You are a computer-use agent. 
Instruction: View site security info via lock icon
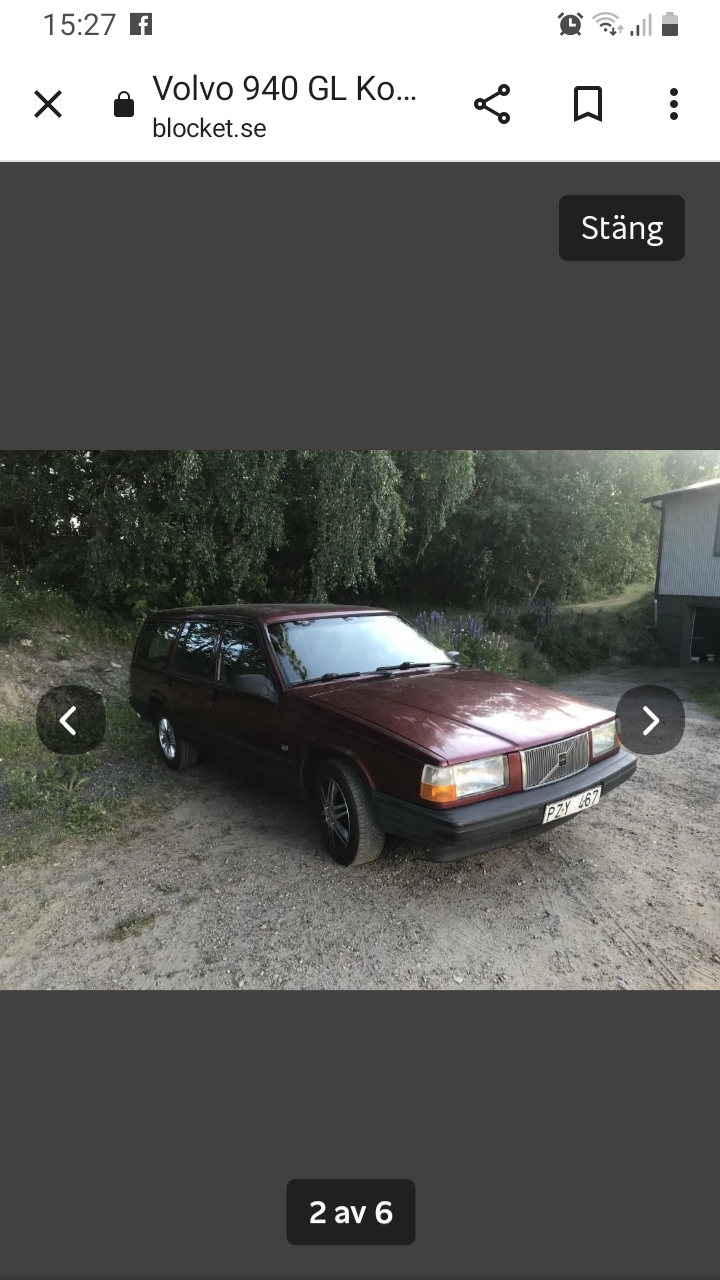pos(124,105)
